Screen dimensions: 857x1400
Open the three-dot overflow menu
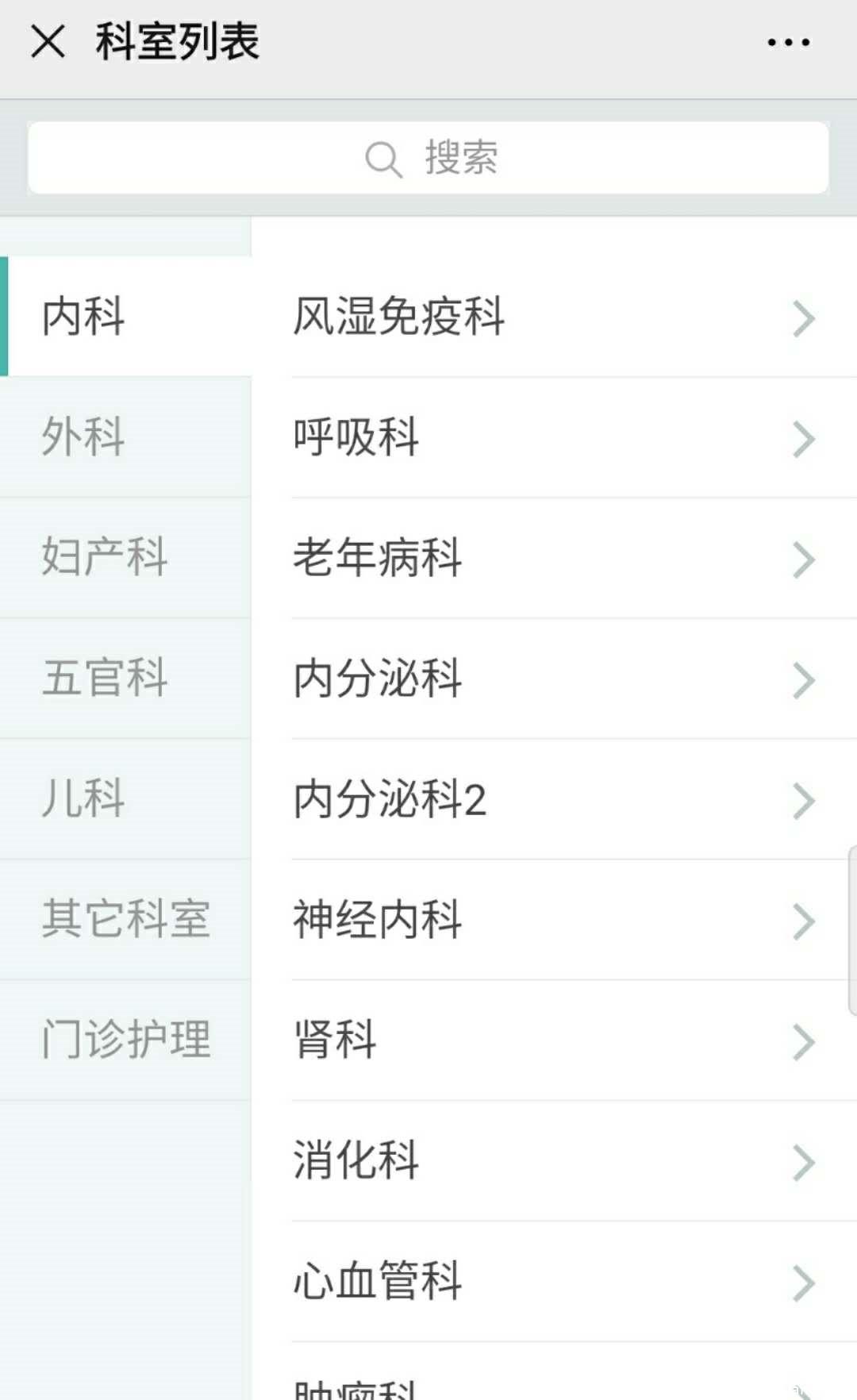pos(788,42)
